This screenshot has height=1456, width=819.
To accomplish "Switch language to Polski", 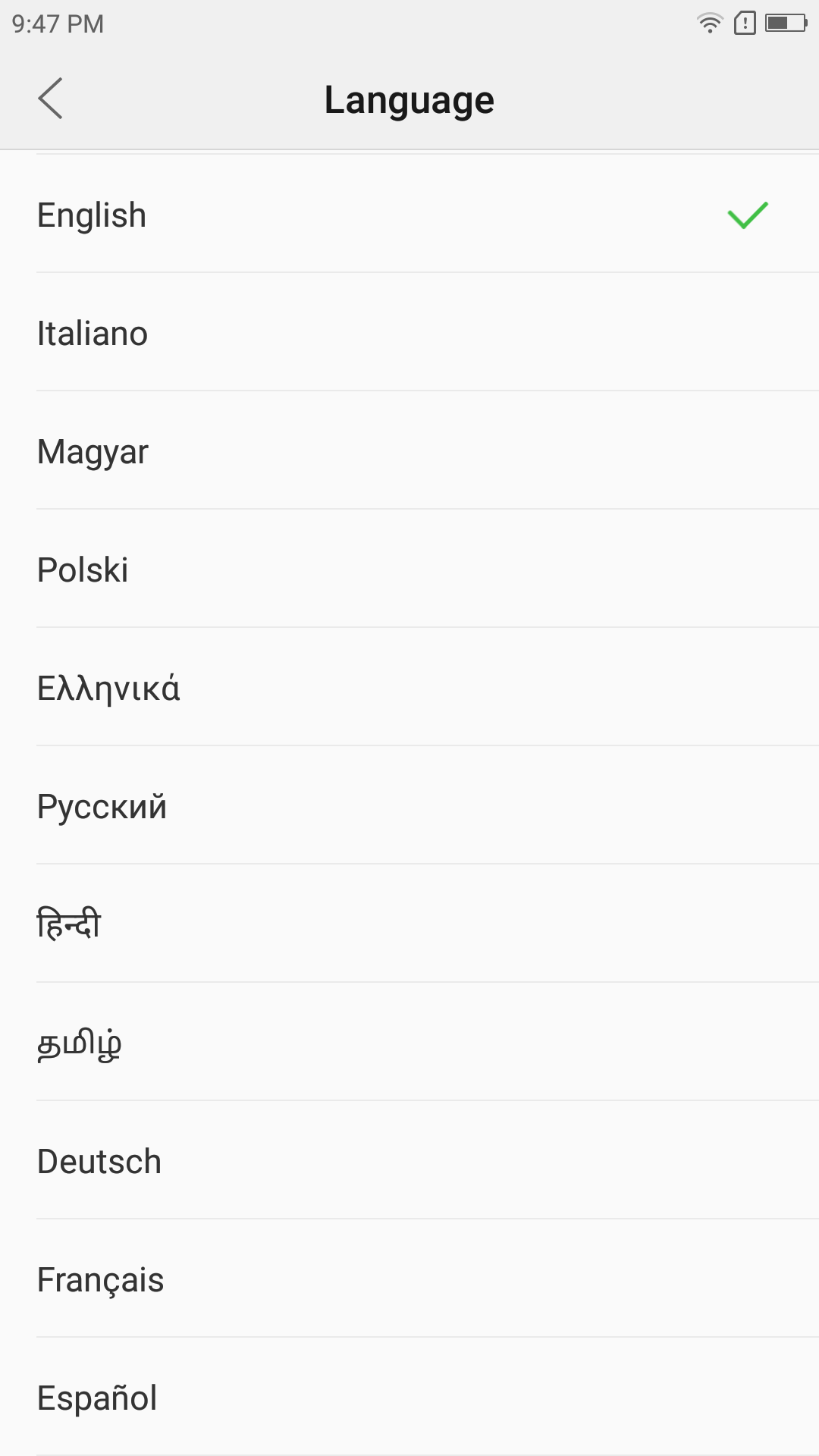I will click(x=409, y=569).
